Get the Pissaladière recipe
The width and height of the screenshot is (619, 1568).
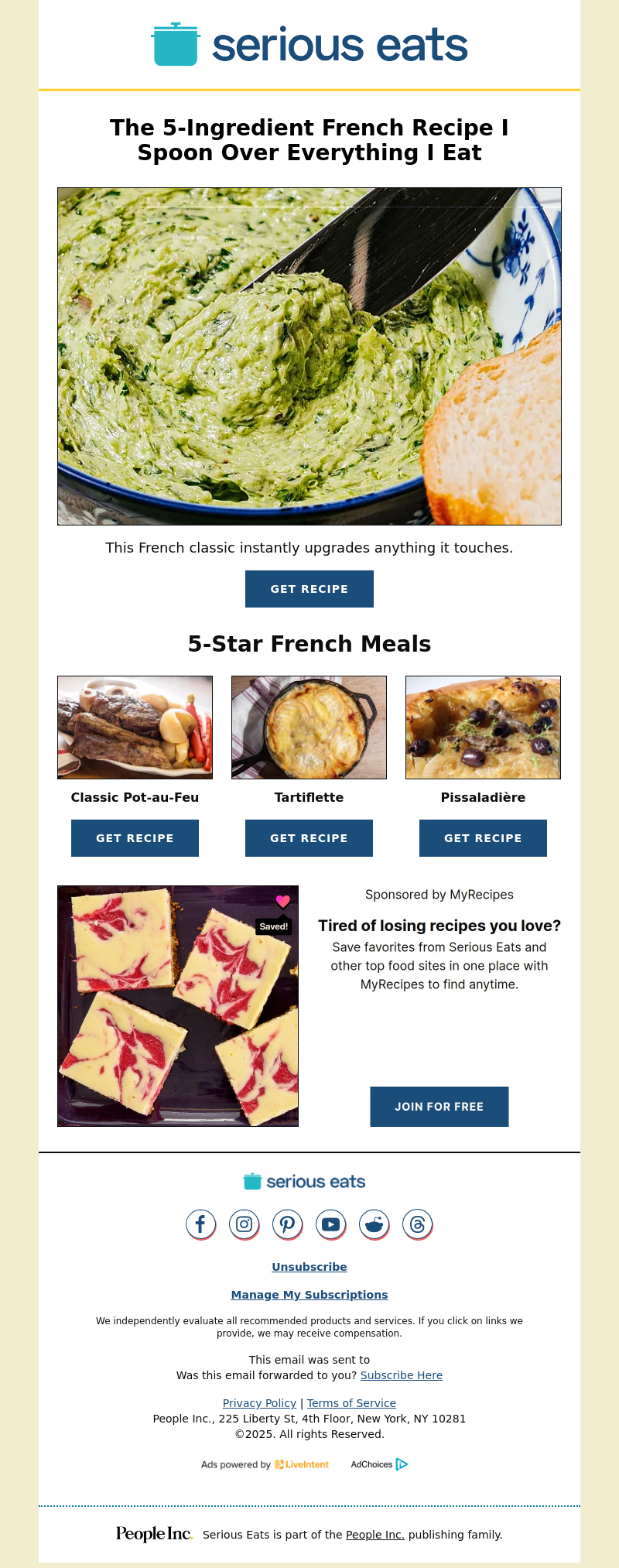coord(483,838)
